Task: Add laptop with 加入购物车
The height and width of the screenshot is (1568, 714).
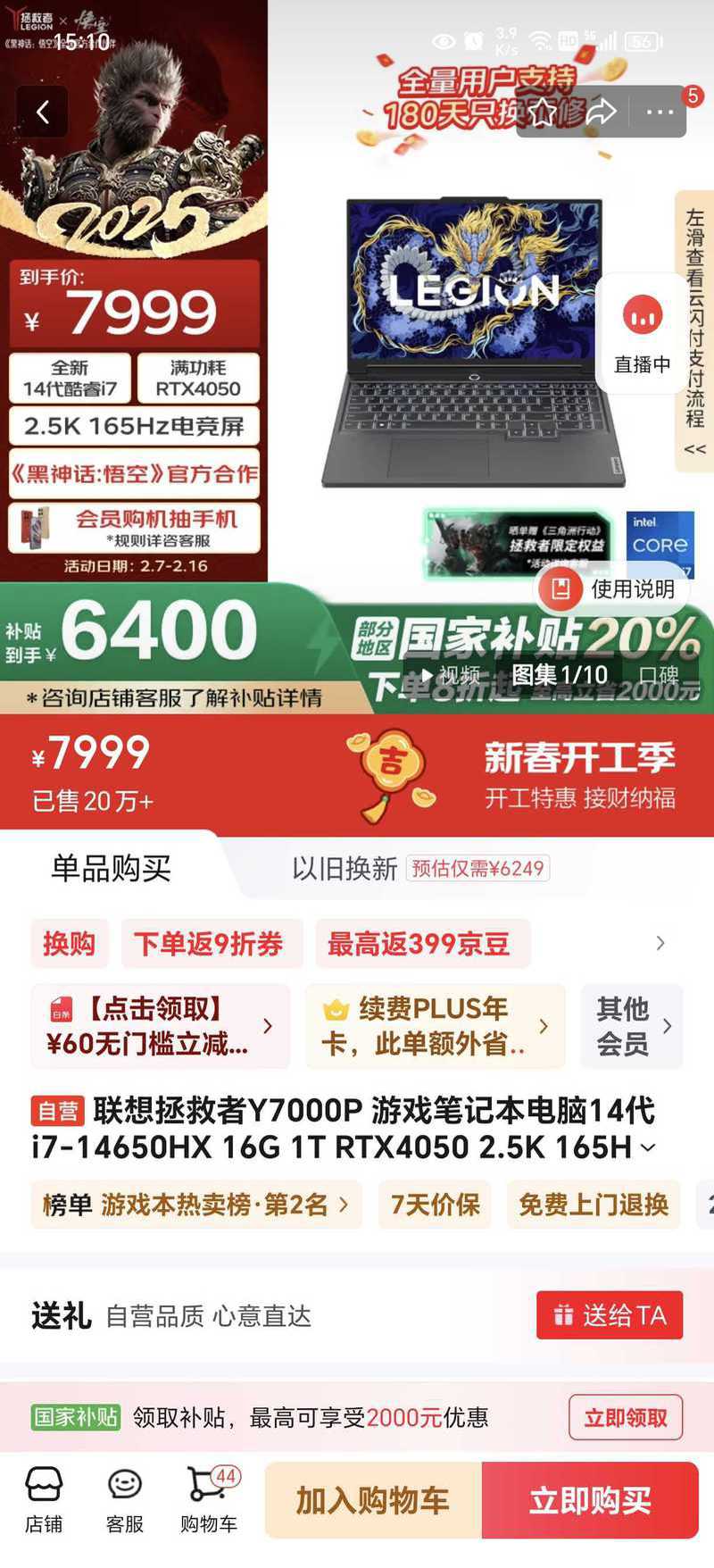Action: pyautogui.click(x=373, y=1500)
